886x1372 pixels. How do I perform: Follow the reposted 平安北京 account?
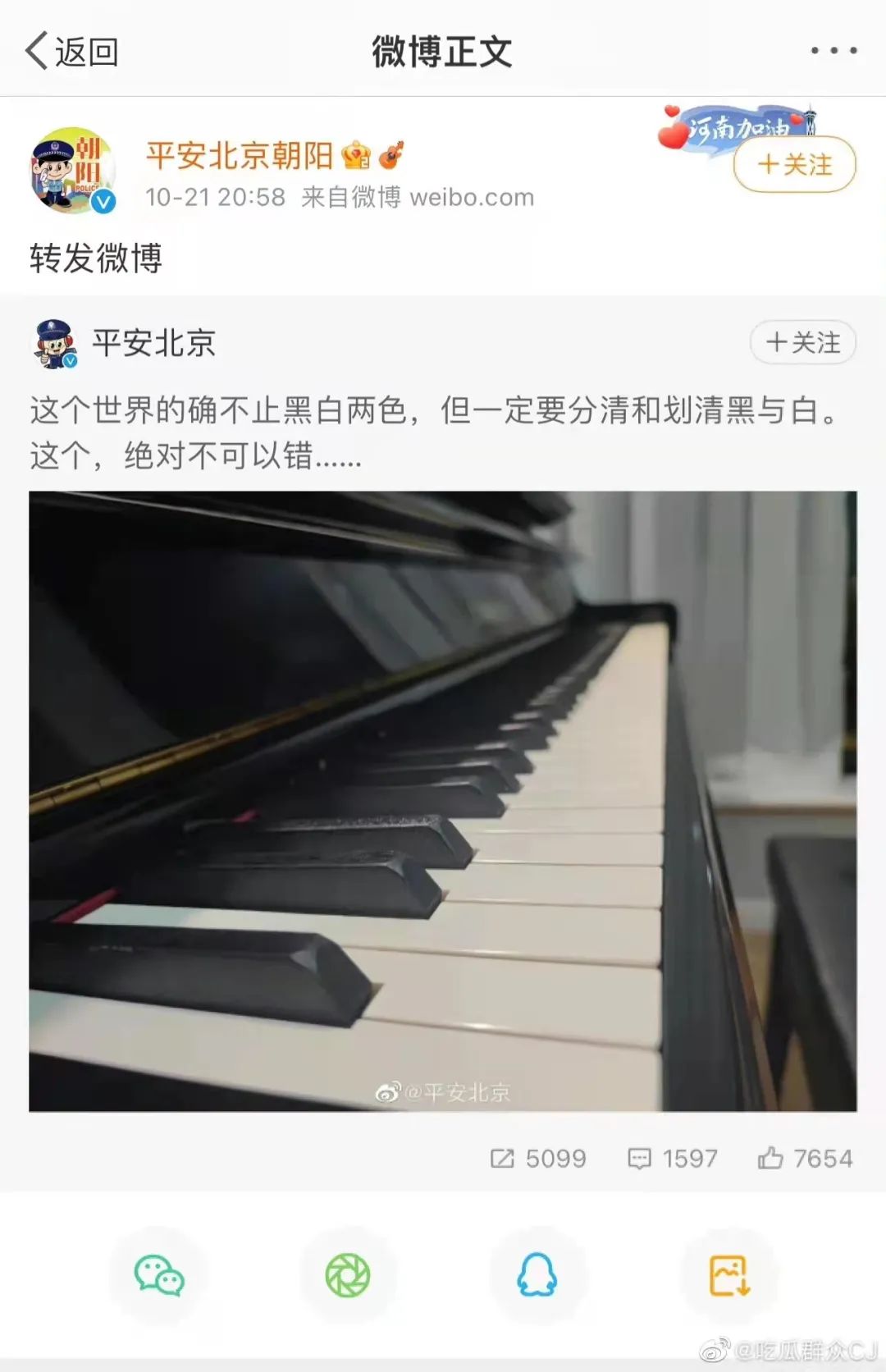[x=802, y=342]
